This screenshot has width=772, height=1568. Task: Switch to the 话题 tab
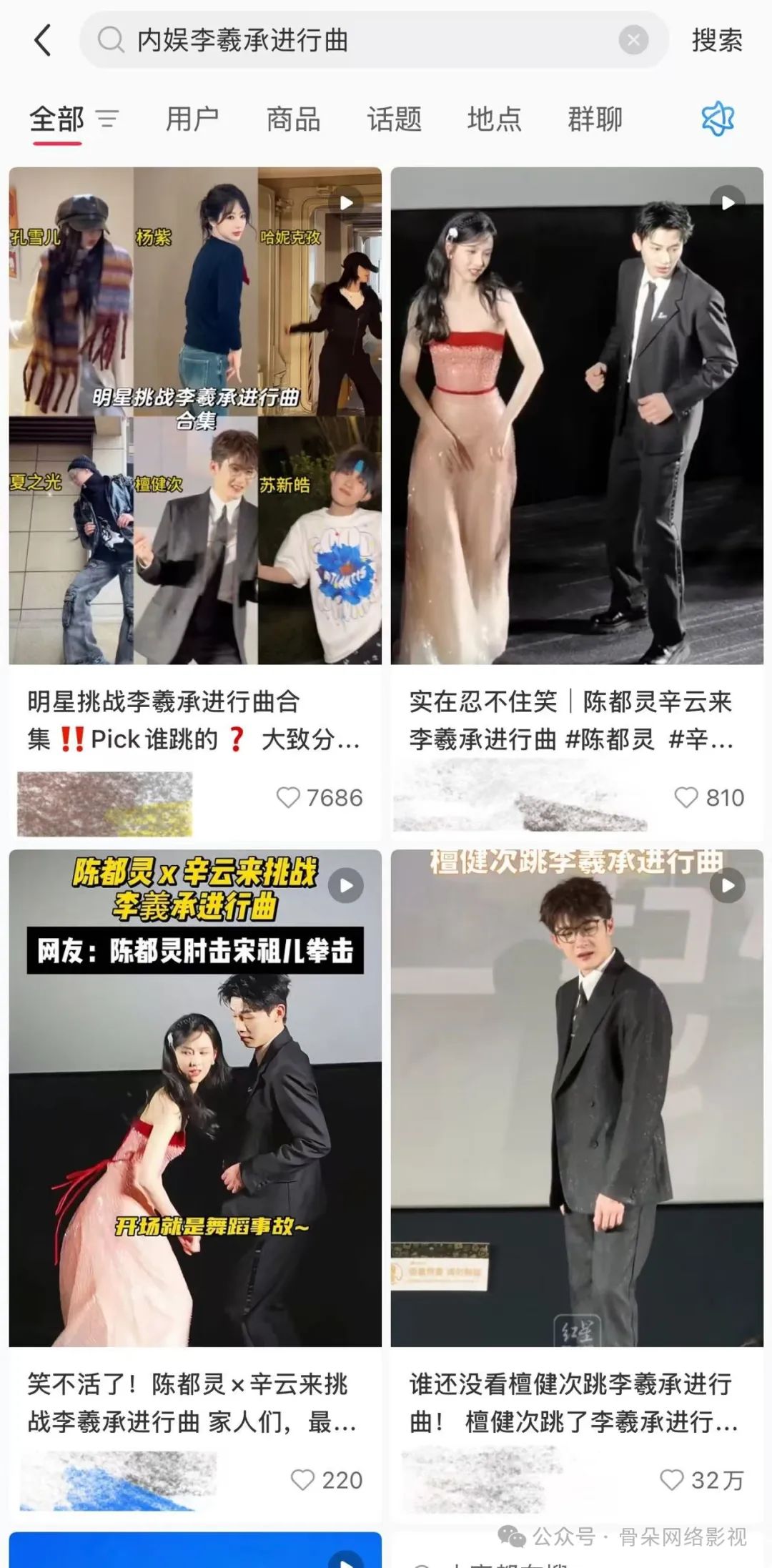click(x=394, y=119)
